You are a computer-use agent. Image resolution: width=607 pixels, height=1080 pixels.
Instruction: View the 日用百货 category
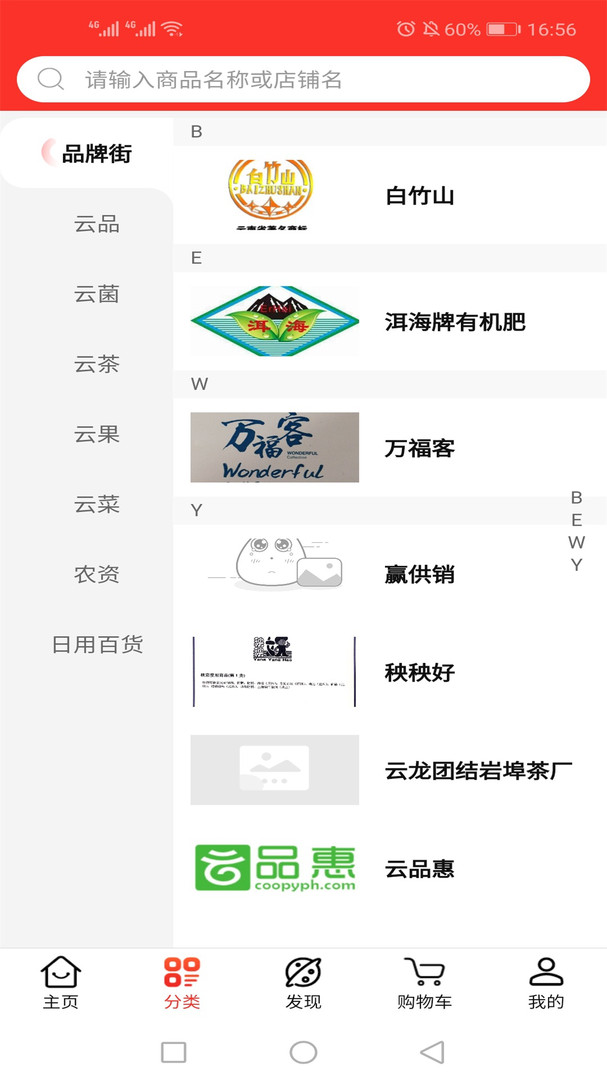point(97,644)
